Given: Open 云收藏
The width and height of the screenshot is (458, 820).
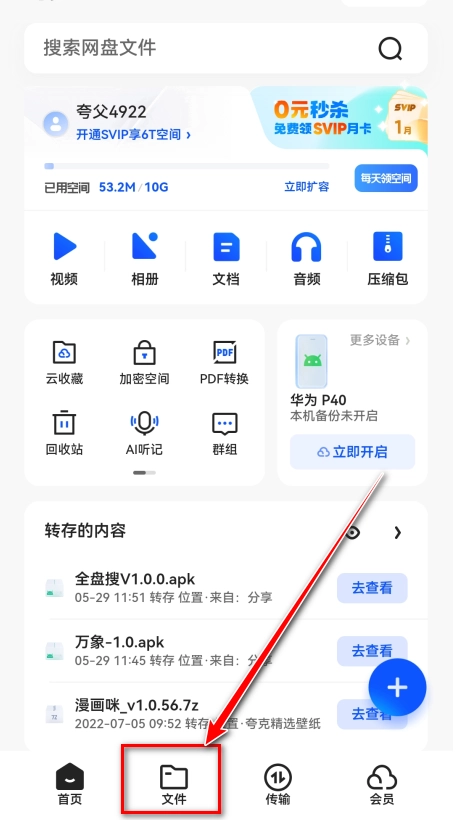Looking at the screenshot, I should click(x=64, y=363).
